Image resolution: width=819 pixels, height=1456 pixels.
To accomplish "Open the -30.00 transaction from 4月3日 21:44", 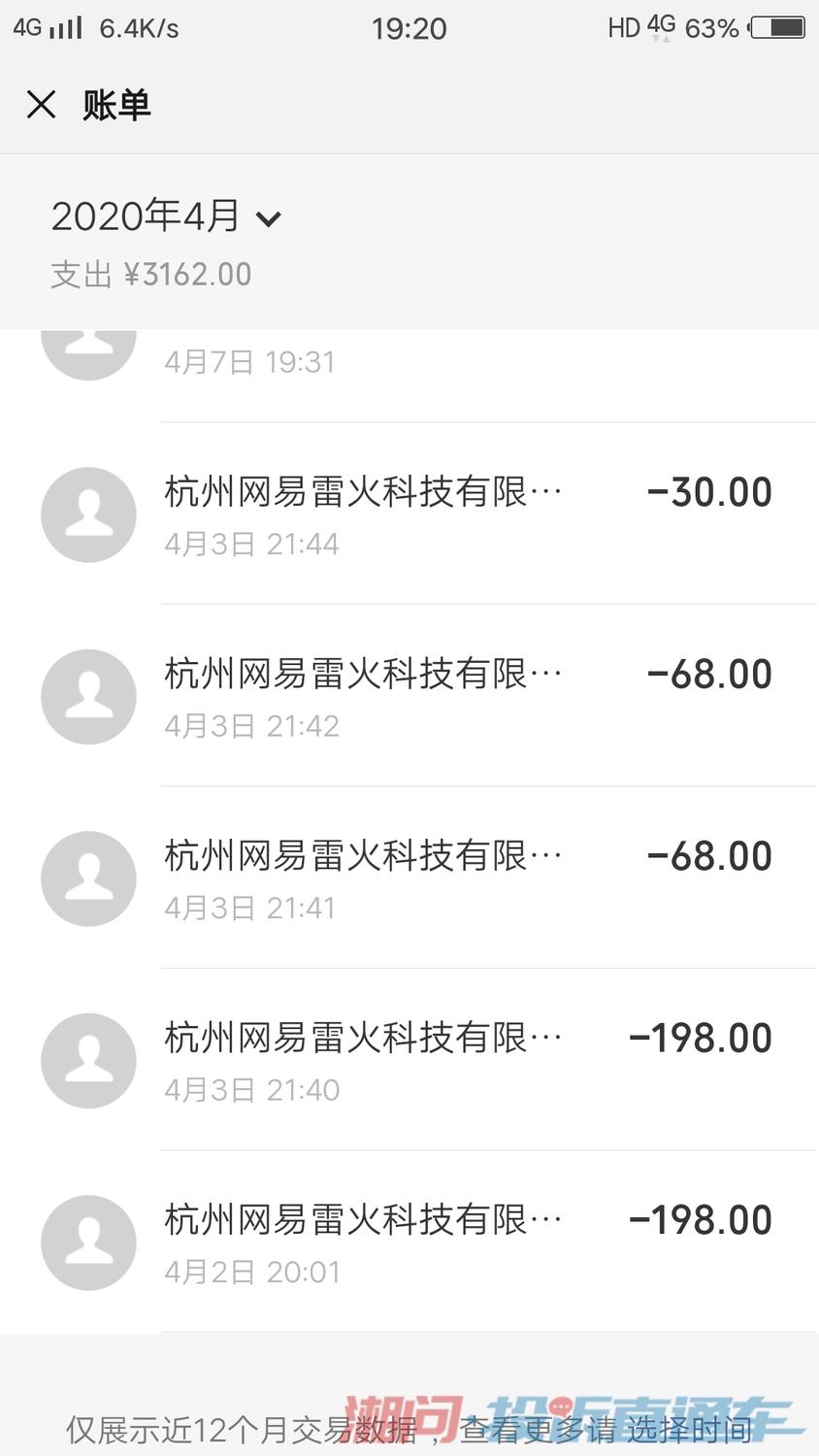I will pos(409,514).
